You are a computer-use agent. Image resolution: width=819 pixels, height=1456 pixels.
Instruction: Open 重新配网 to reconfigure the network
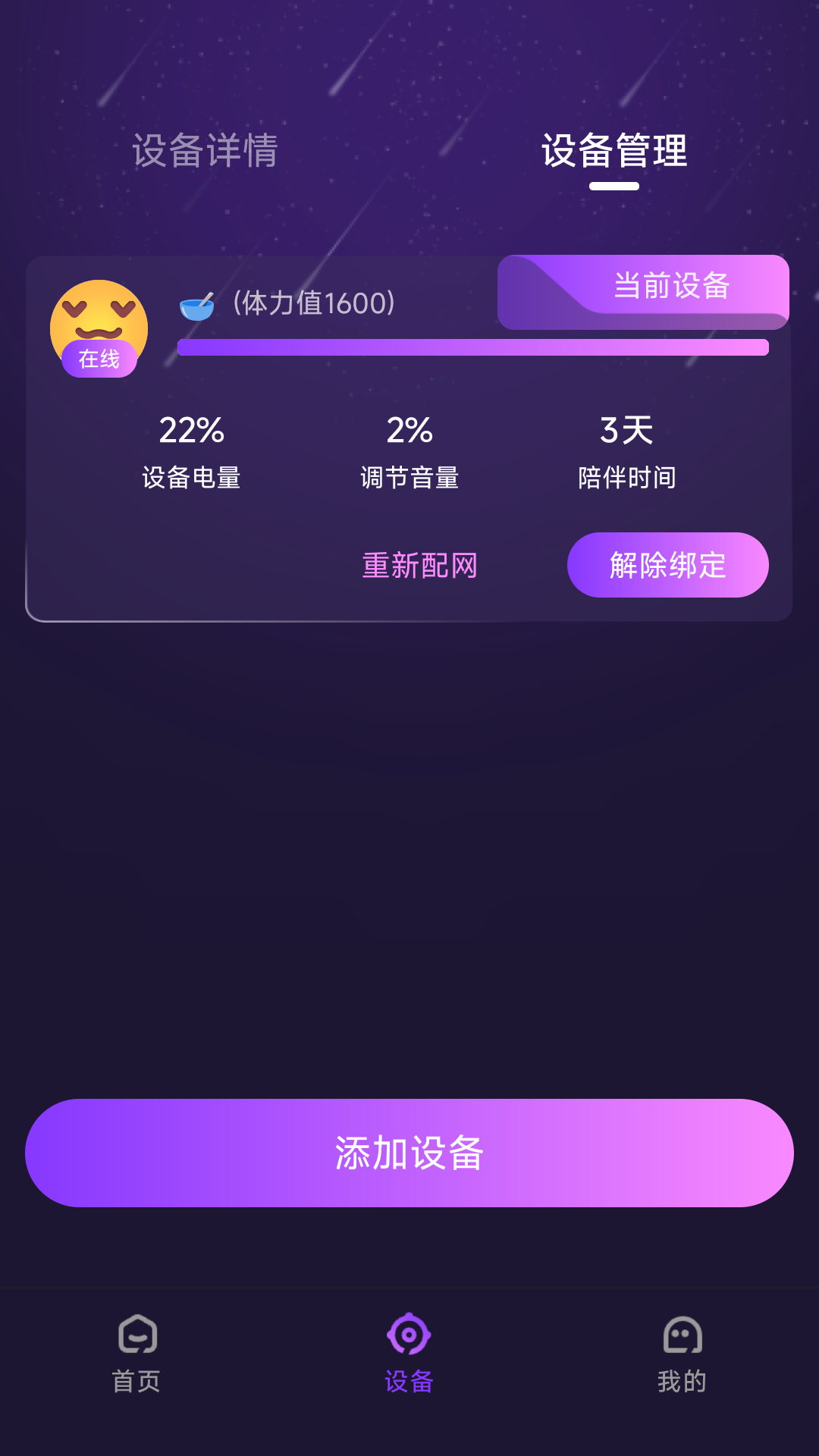(419, 565)
